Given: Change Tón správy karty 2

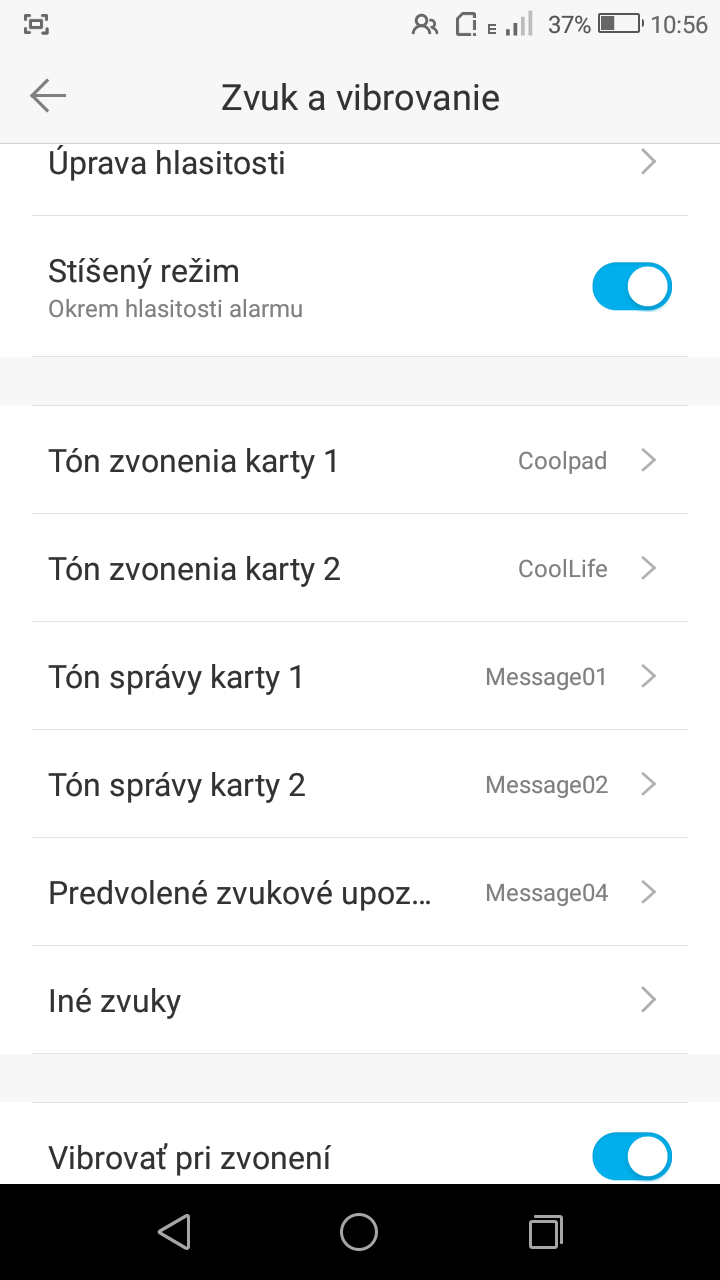Looking at the screenshot, I should click(x=360, y=784).
